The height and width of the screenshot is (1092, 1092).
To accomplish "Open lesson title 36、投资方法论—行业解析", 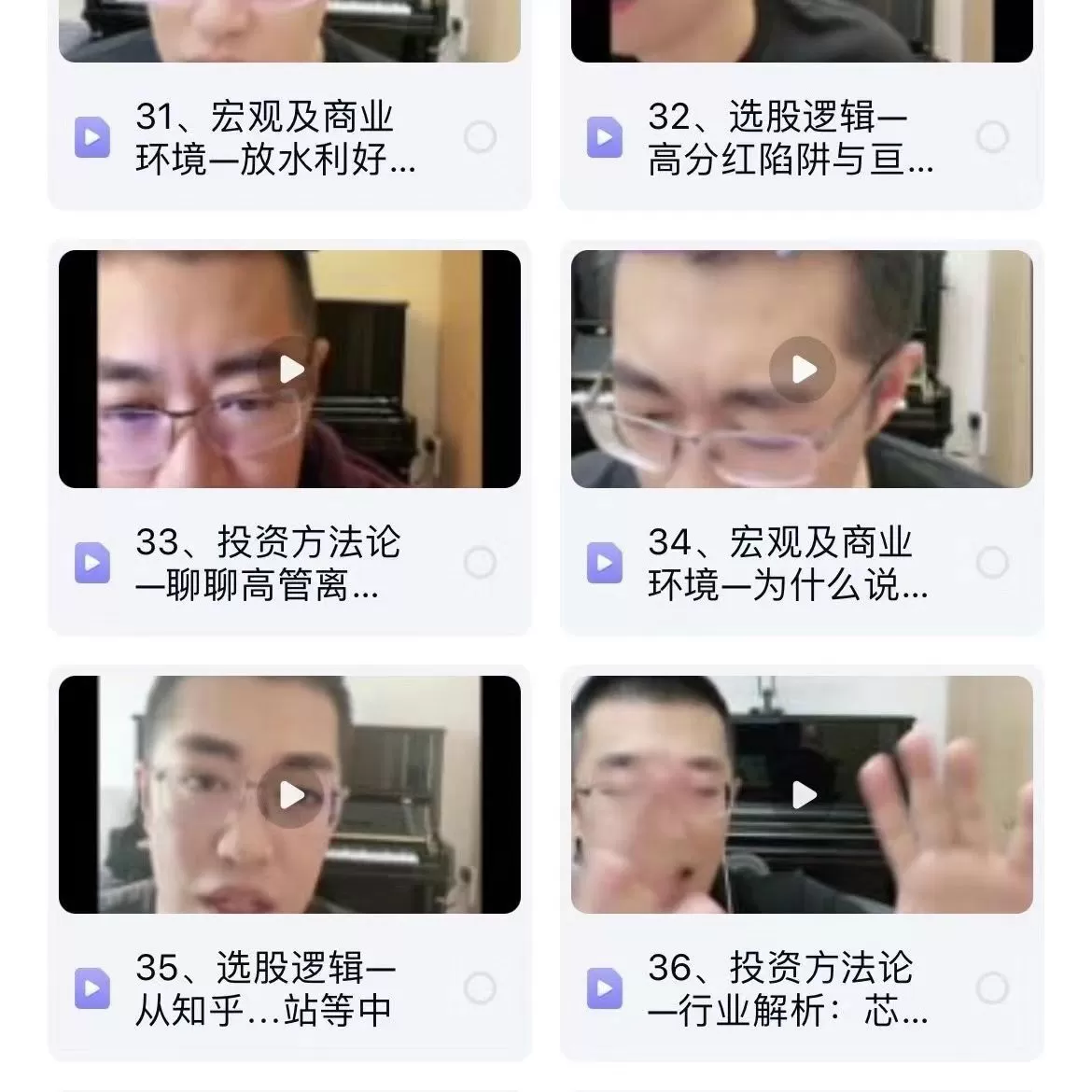I will [787, 989].
